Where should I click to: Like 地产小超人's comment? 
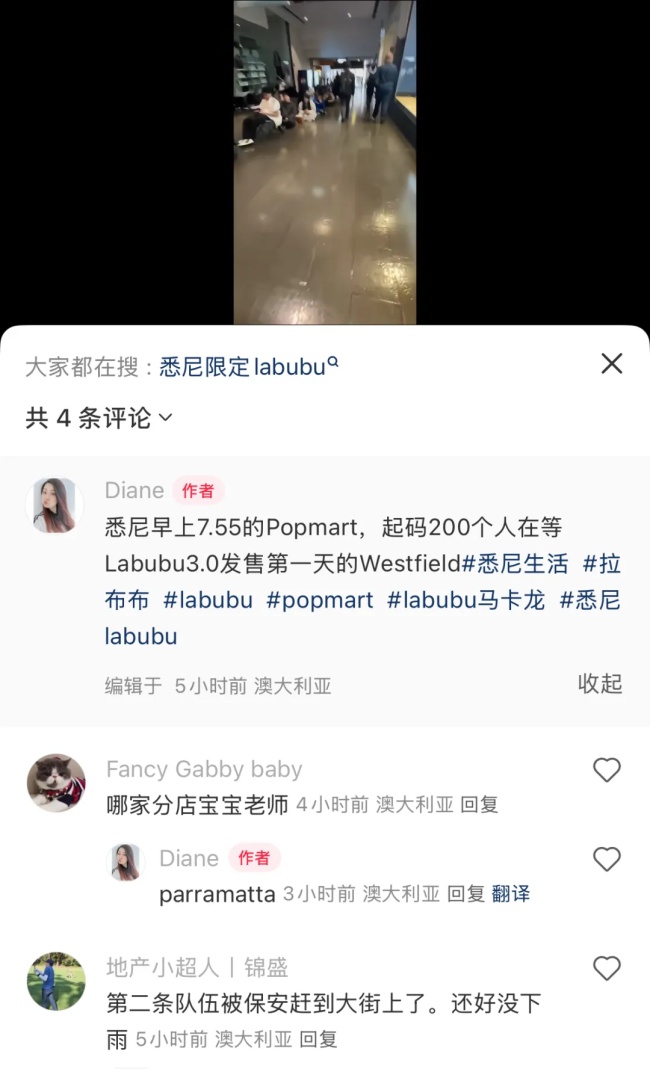tap(607, 968)
